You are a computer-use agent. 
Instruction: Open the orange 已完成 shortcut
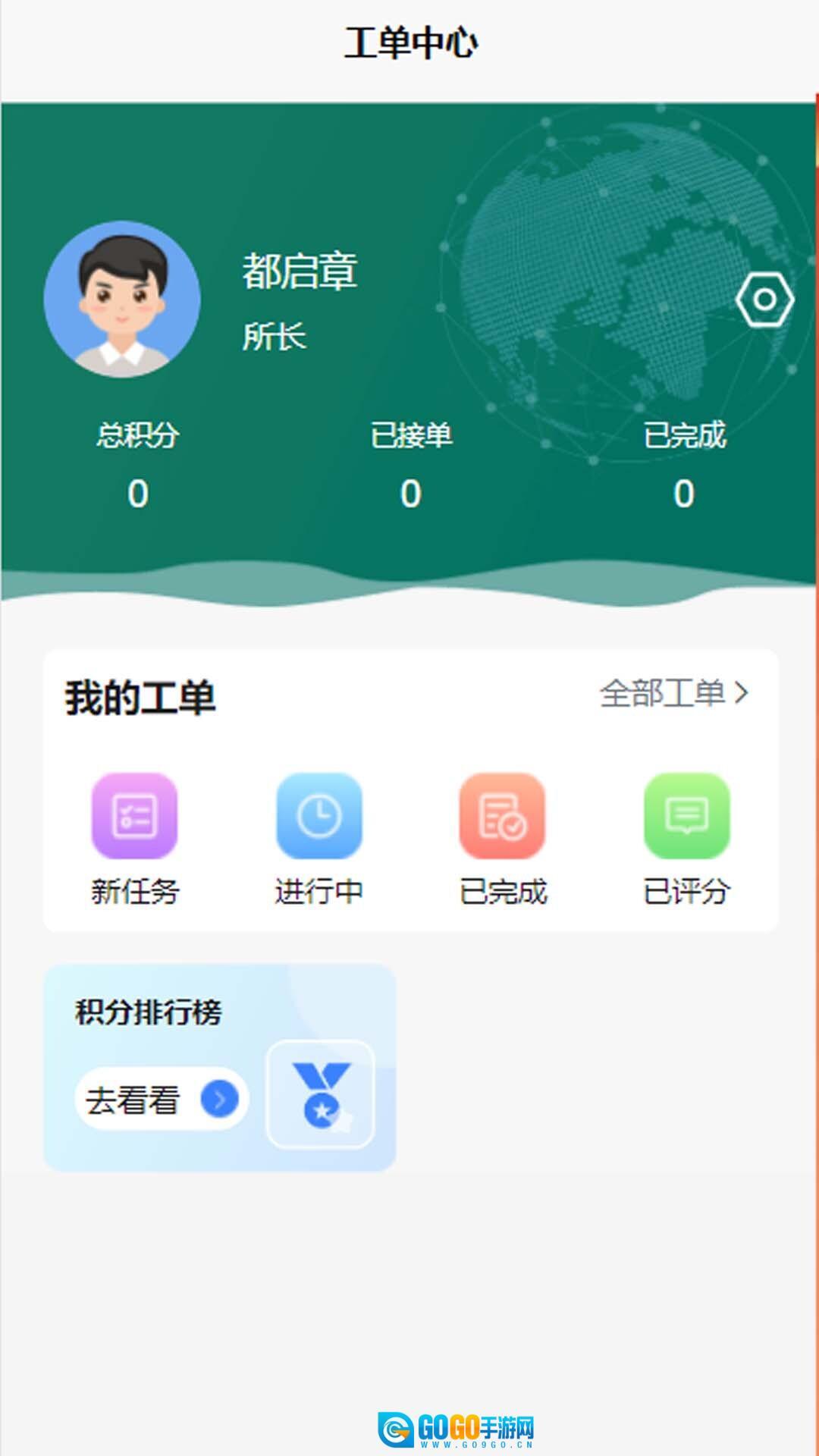[502, 817]
